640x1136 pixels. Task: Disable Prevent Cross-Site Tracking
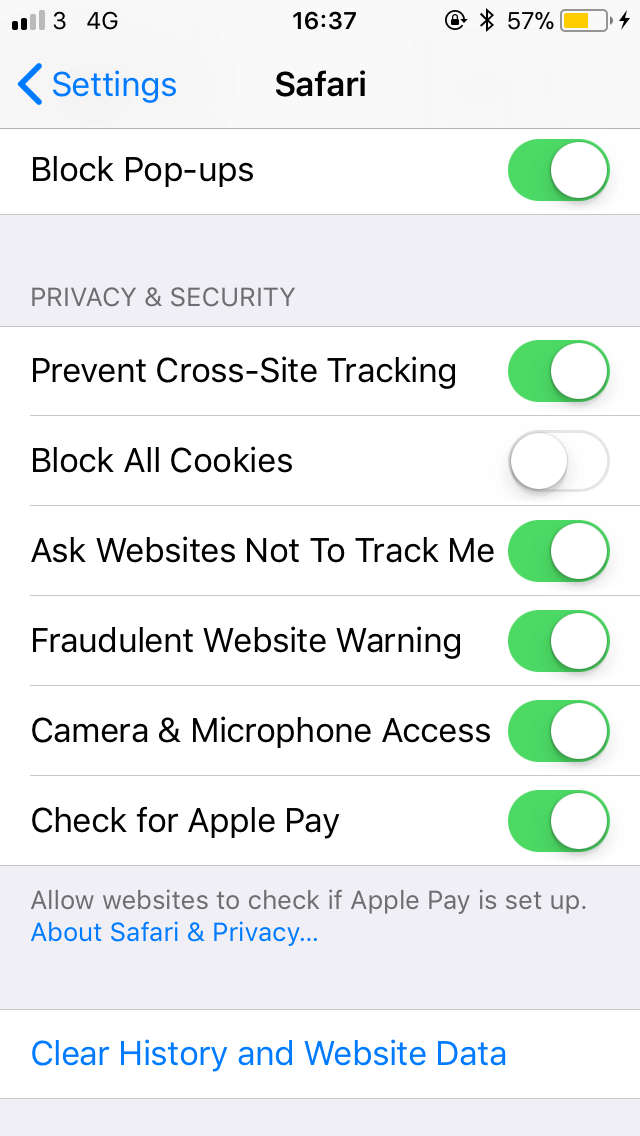coord(558,371)
